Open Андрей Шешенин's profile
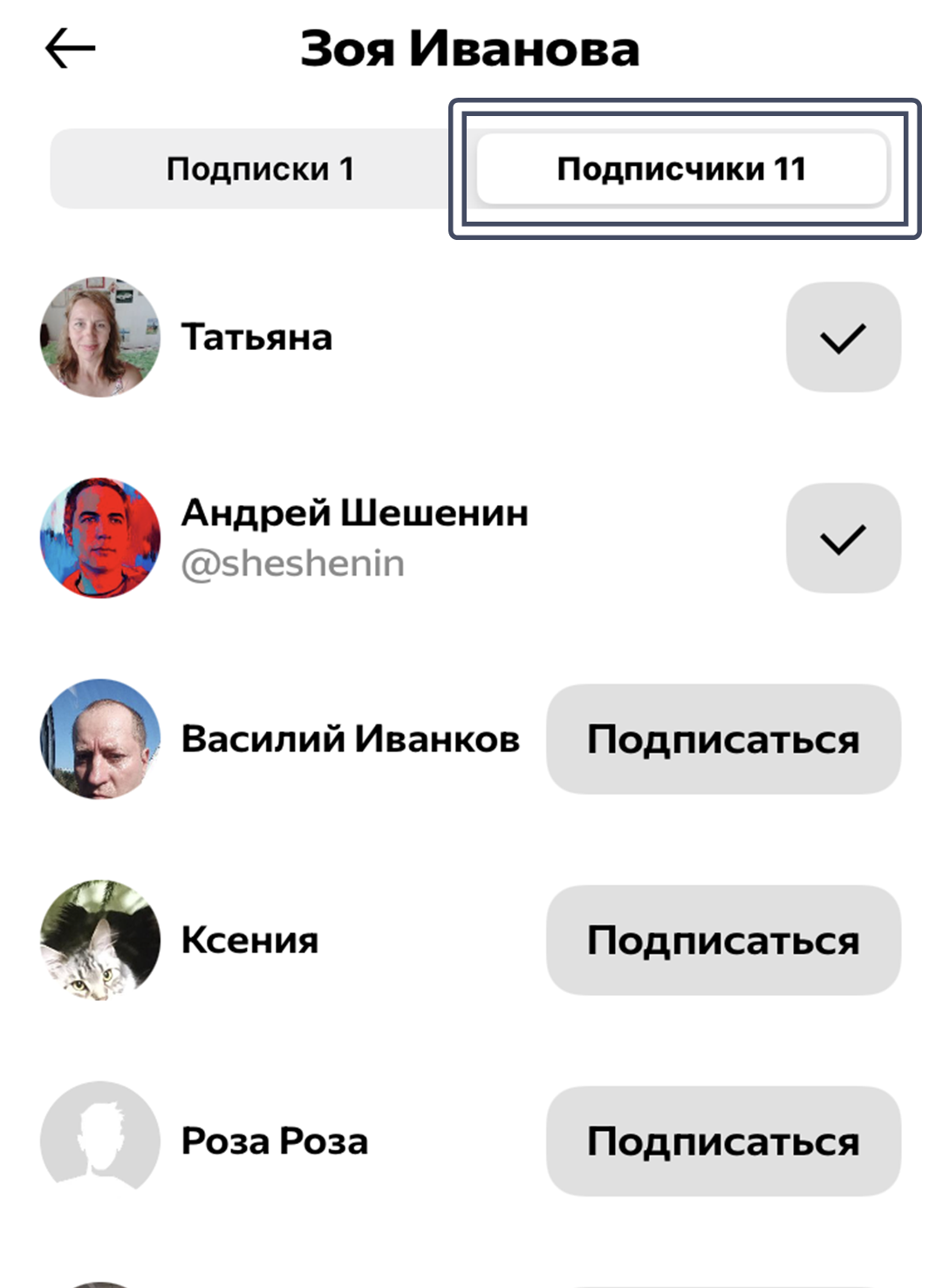The image size is (942, 1288). click(353, 513)
